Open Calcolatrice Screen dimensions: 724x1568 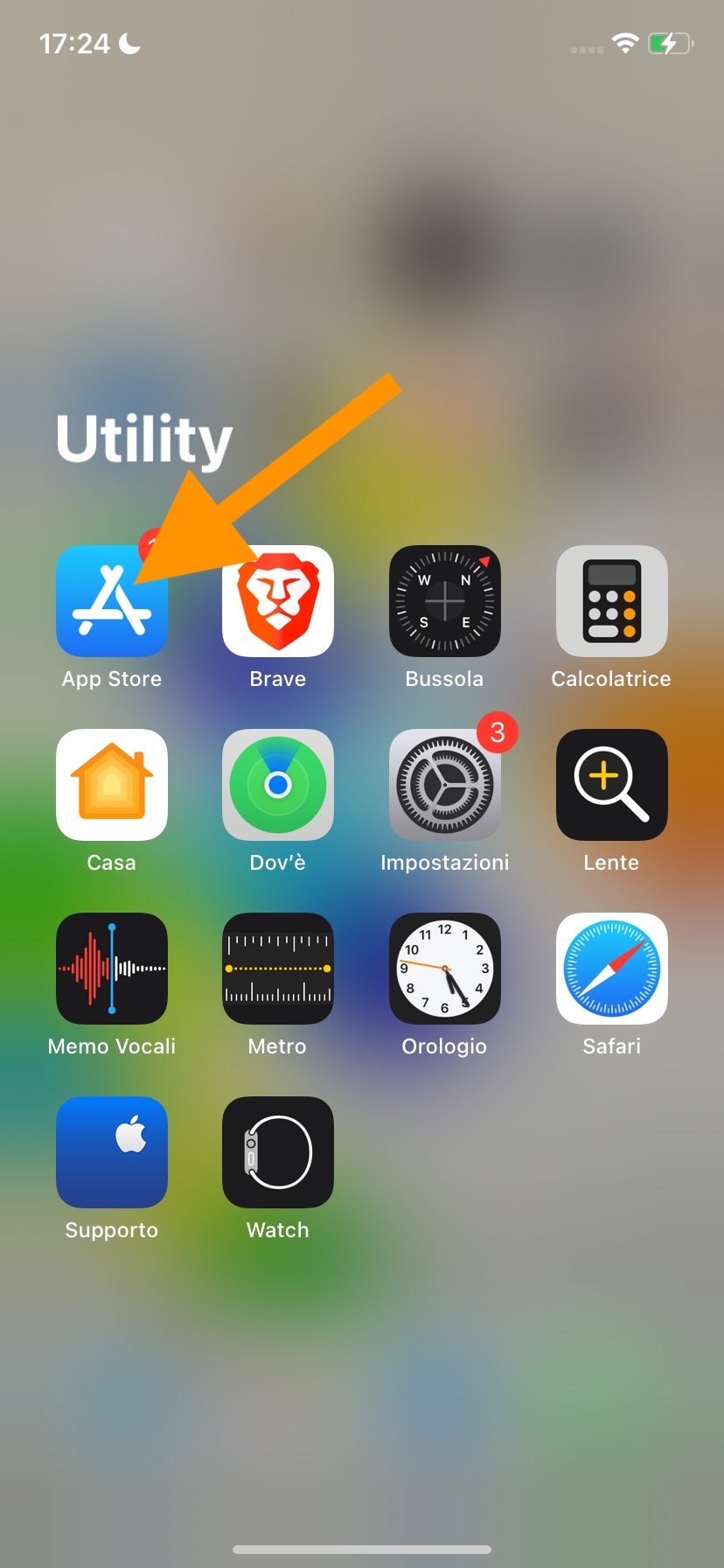coord(611,602)
